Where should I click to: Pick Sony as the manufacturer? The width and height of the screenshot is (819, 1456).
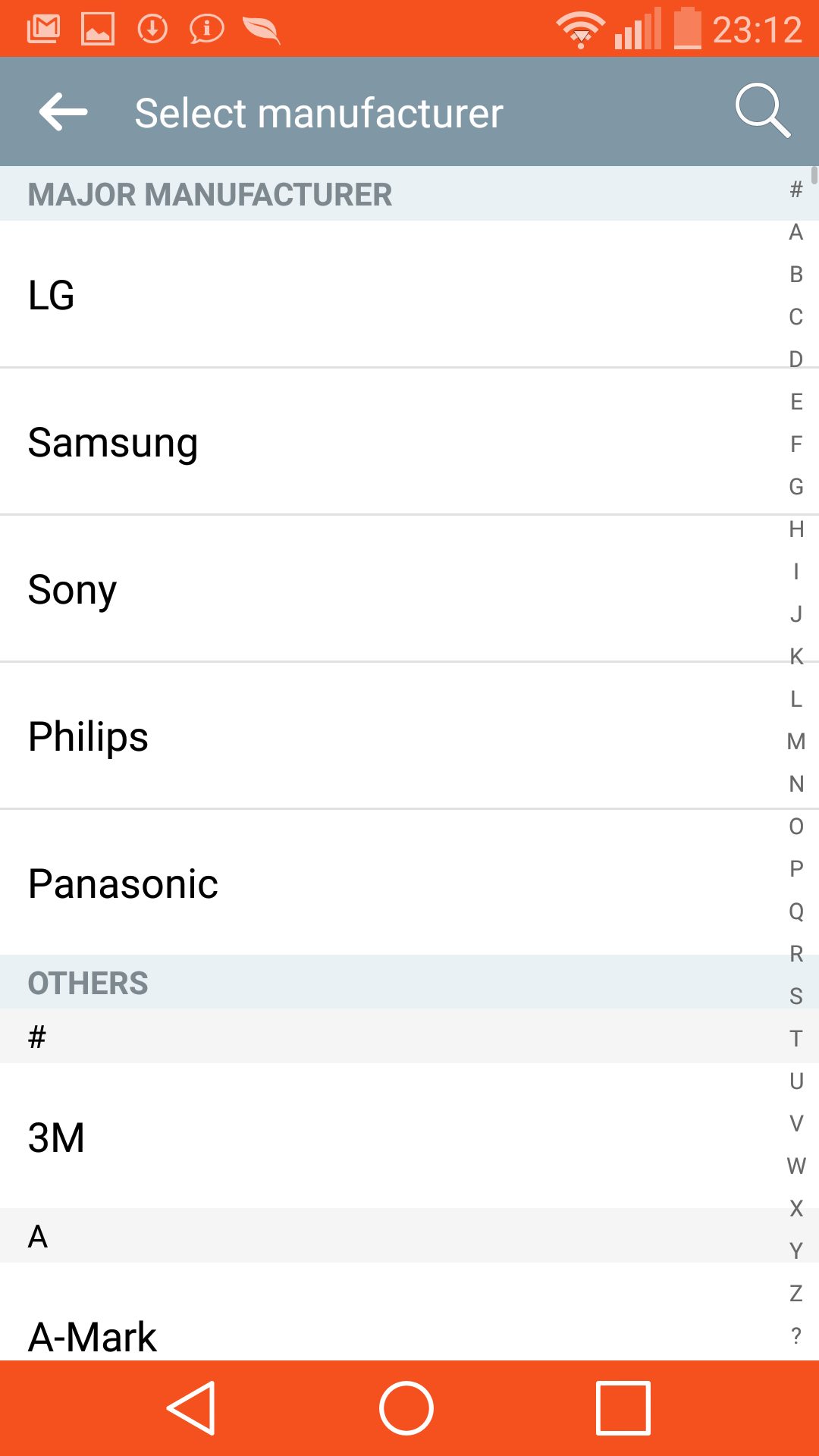[x=409, y=588]
